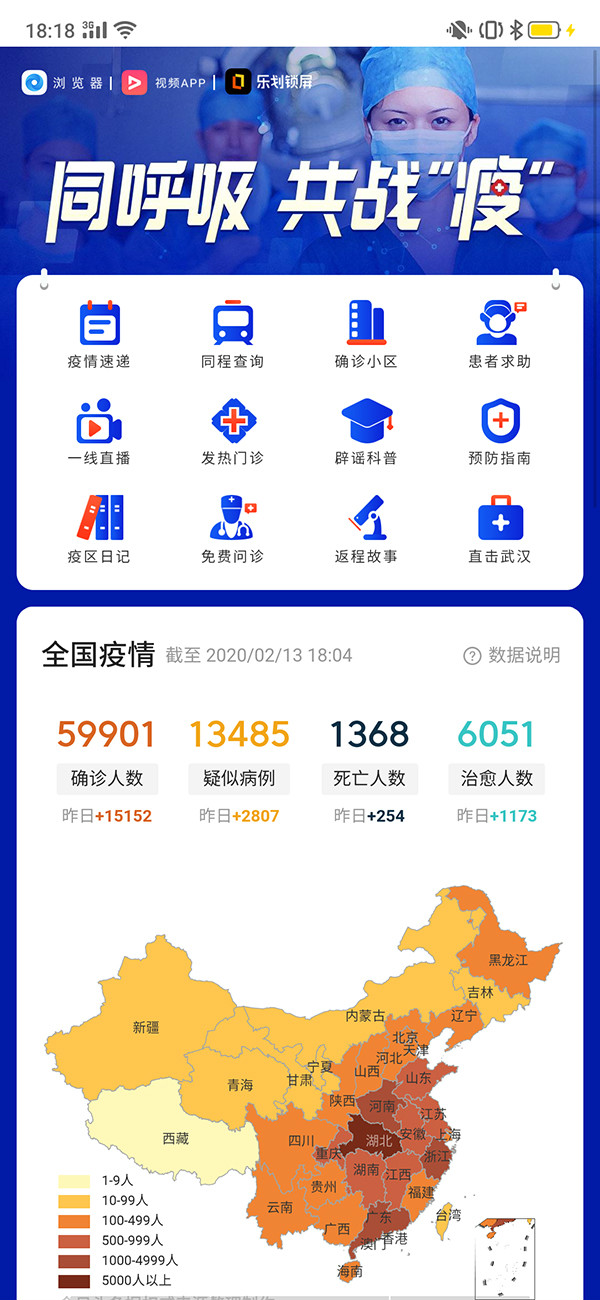This screenshot has height=1300, width=600.
Task: Open 辟谣科普 rumor debunking
Action: (366, 432)
